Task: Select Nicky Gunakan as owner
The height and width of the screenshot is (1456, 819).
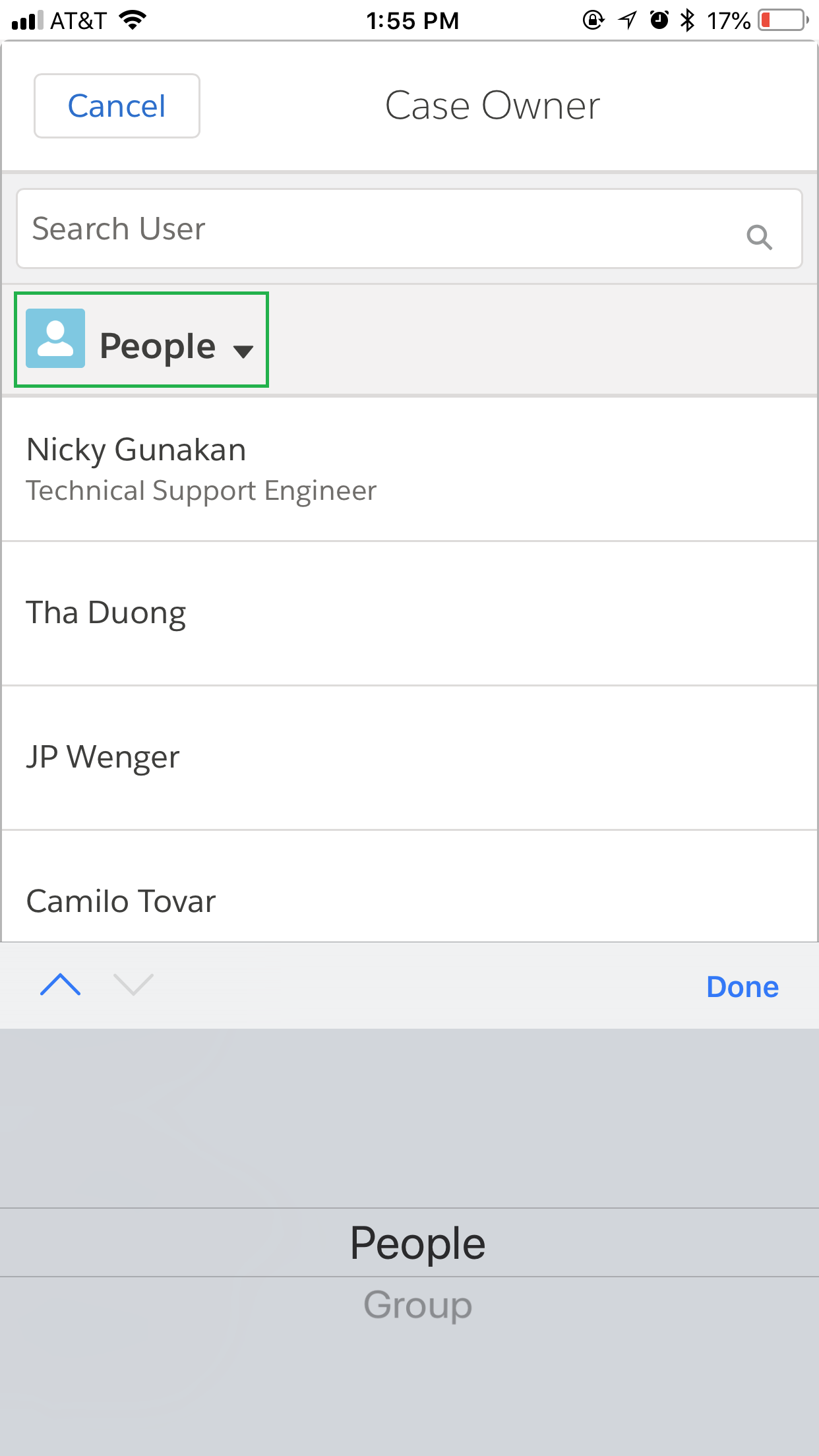Action: point(409,470)
